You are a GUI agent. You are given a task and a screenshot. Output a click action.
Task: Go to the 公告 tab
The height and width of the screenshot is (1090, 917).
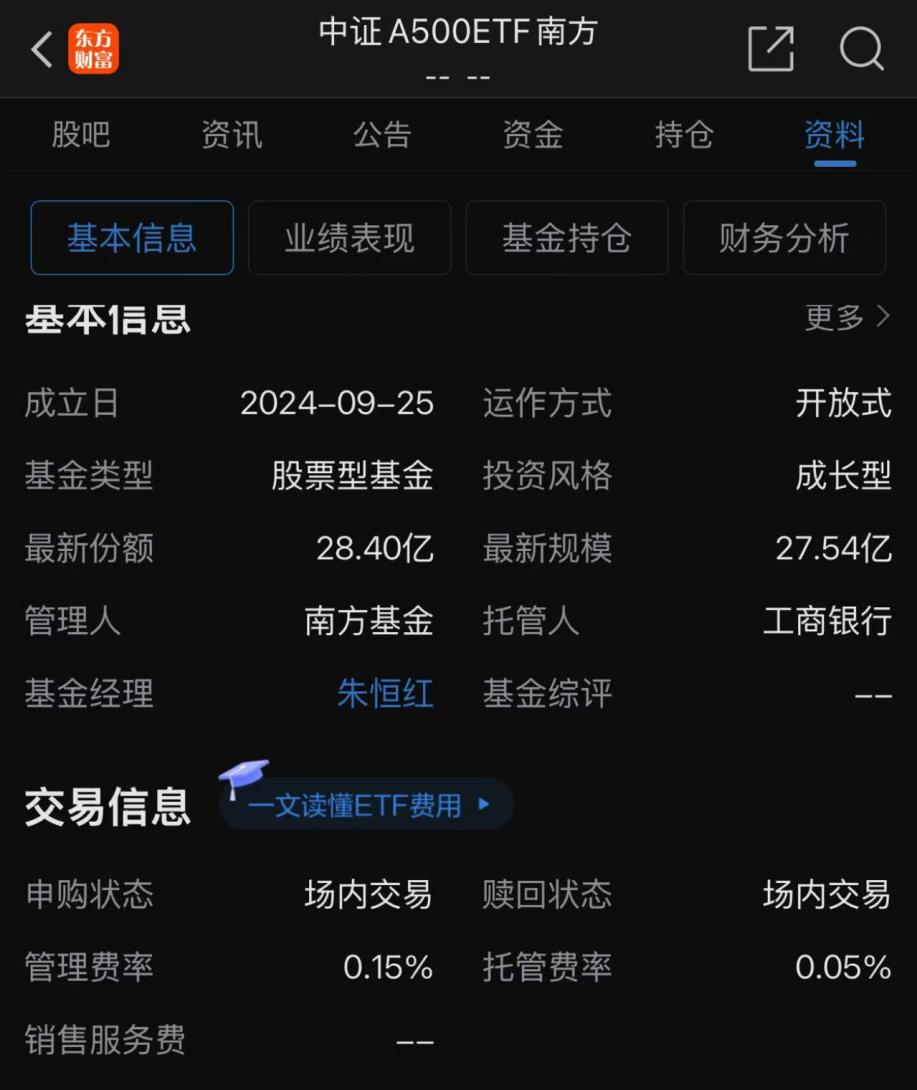(x=382, y=135)
